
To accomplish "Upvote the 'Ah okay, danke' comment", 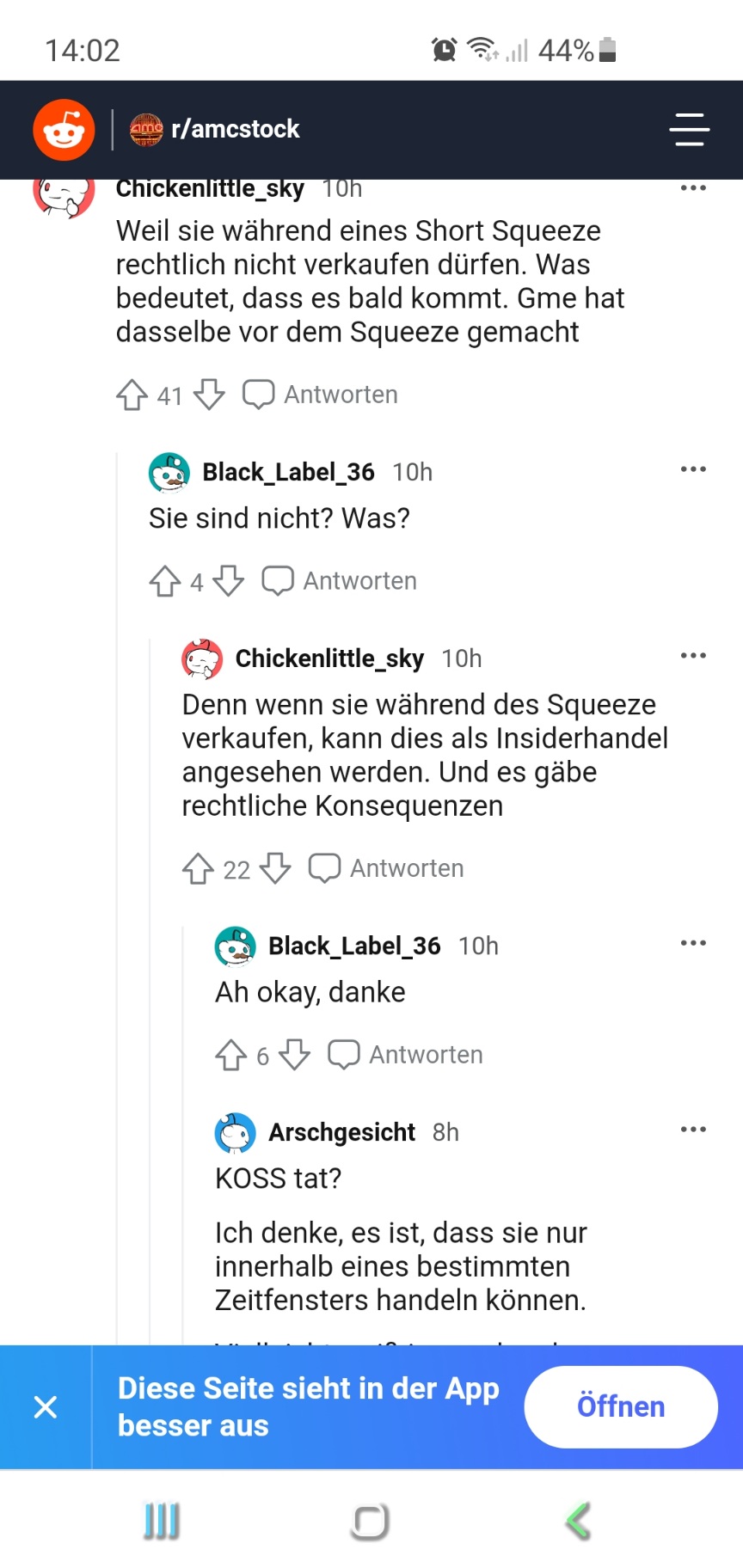I will pyautogui.click(x=230, y=1055).
